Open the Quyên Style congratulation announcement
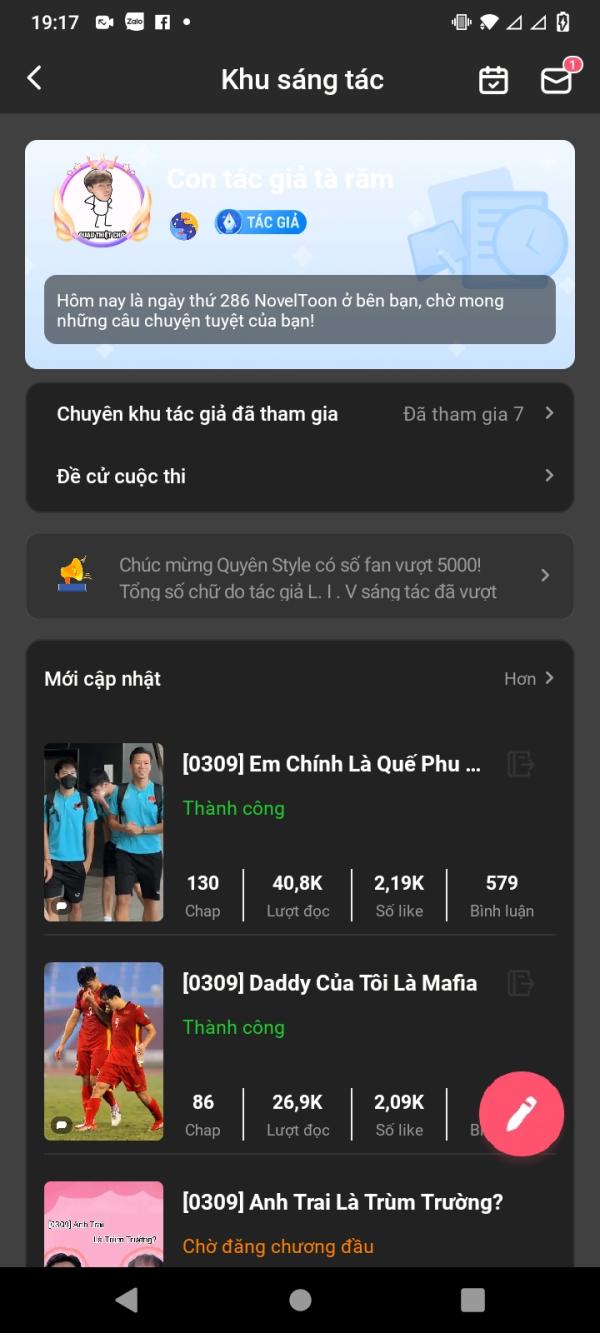Viewport: 600px width, 1333px height. pos(300,577)
